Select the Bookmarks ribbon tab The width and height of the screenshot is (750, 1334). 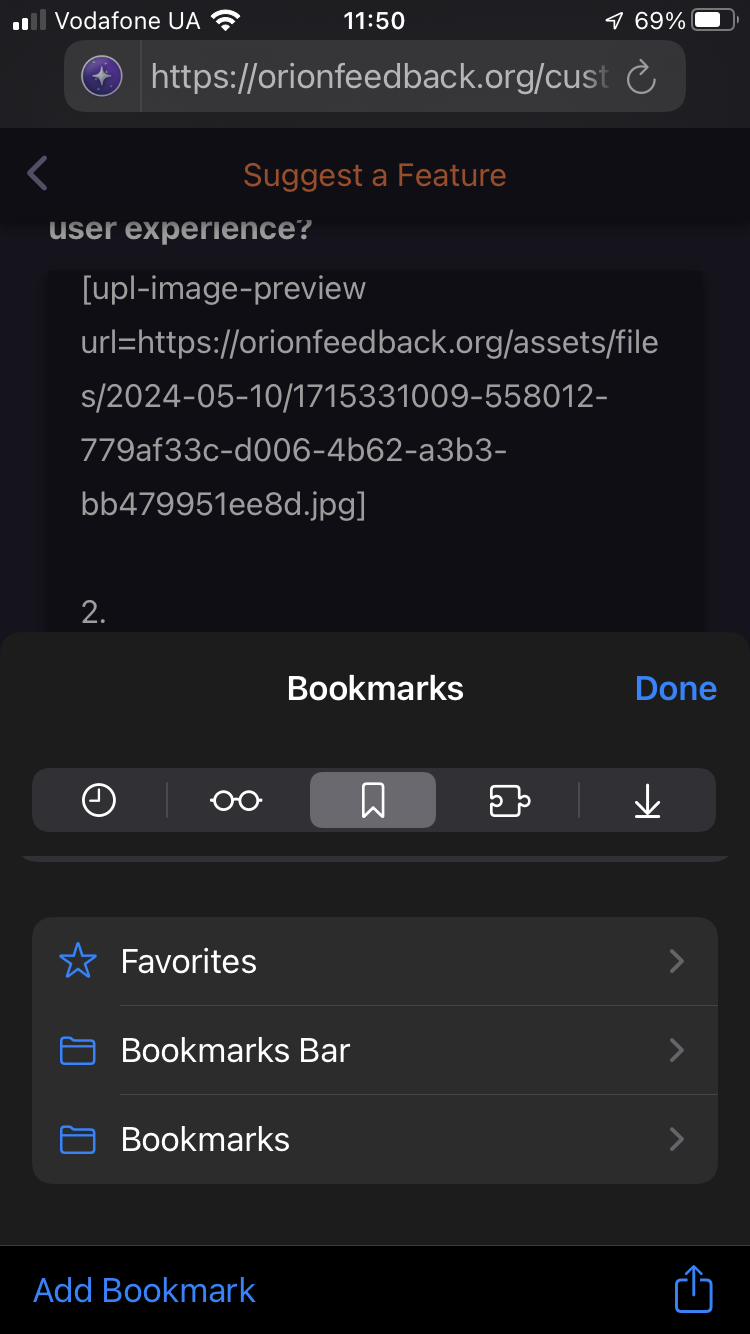[x=373, y=800]
